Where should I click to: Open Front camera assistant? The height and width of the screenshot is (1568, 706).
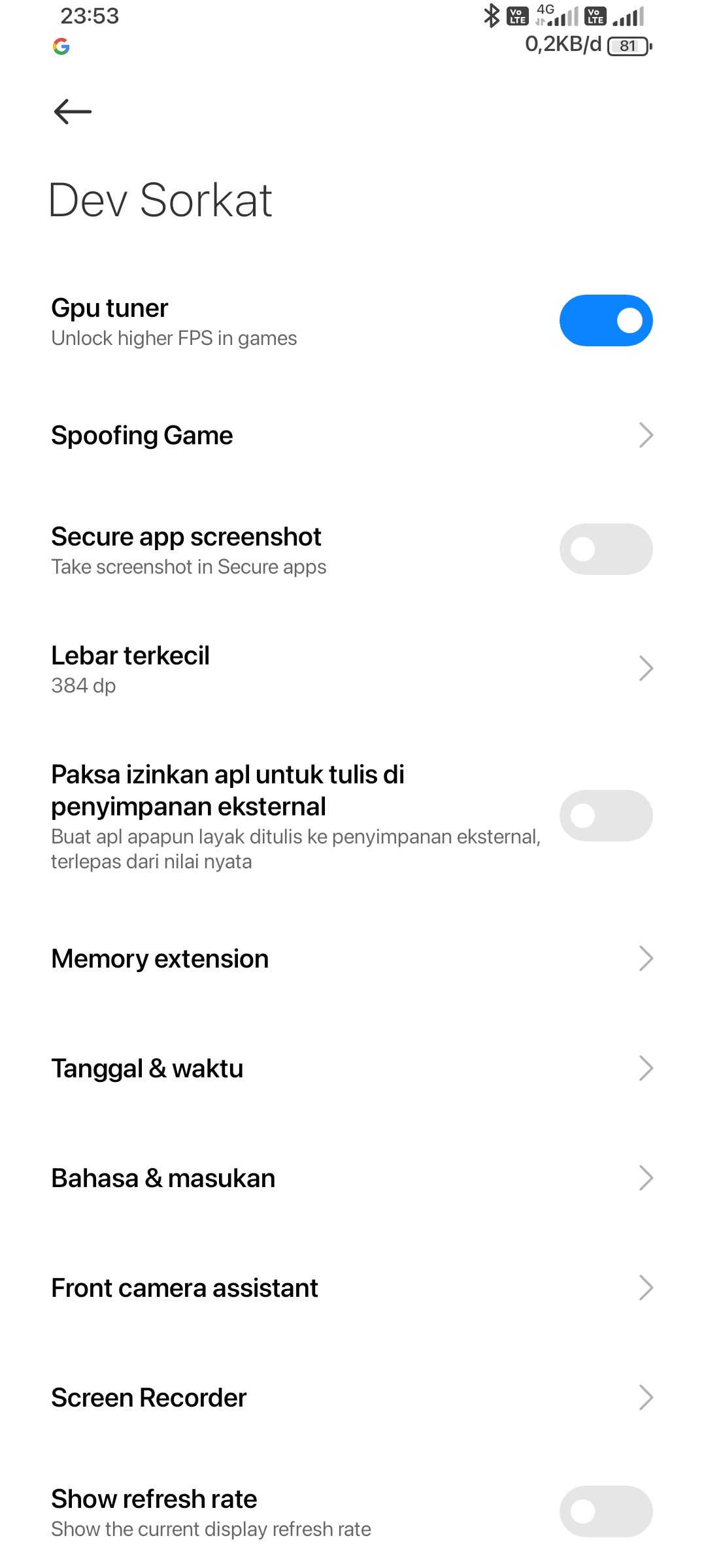pyautogui.click(x=353, y=1288)
